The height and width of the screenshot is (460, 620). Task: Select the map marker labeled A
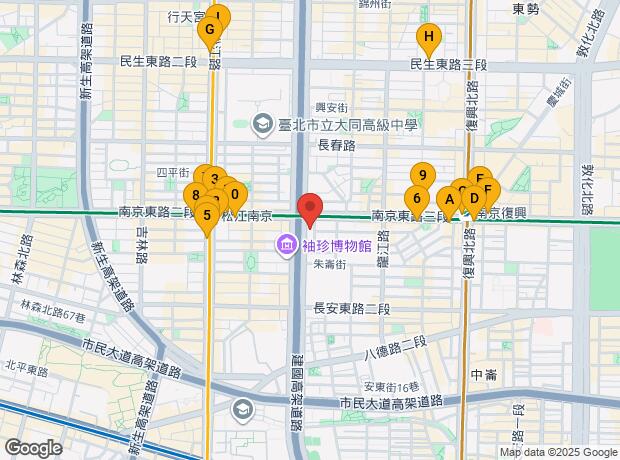coord(449,200)
